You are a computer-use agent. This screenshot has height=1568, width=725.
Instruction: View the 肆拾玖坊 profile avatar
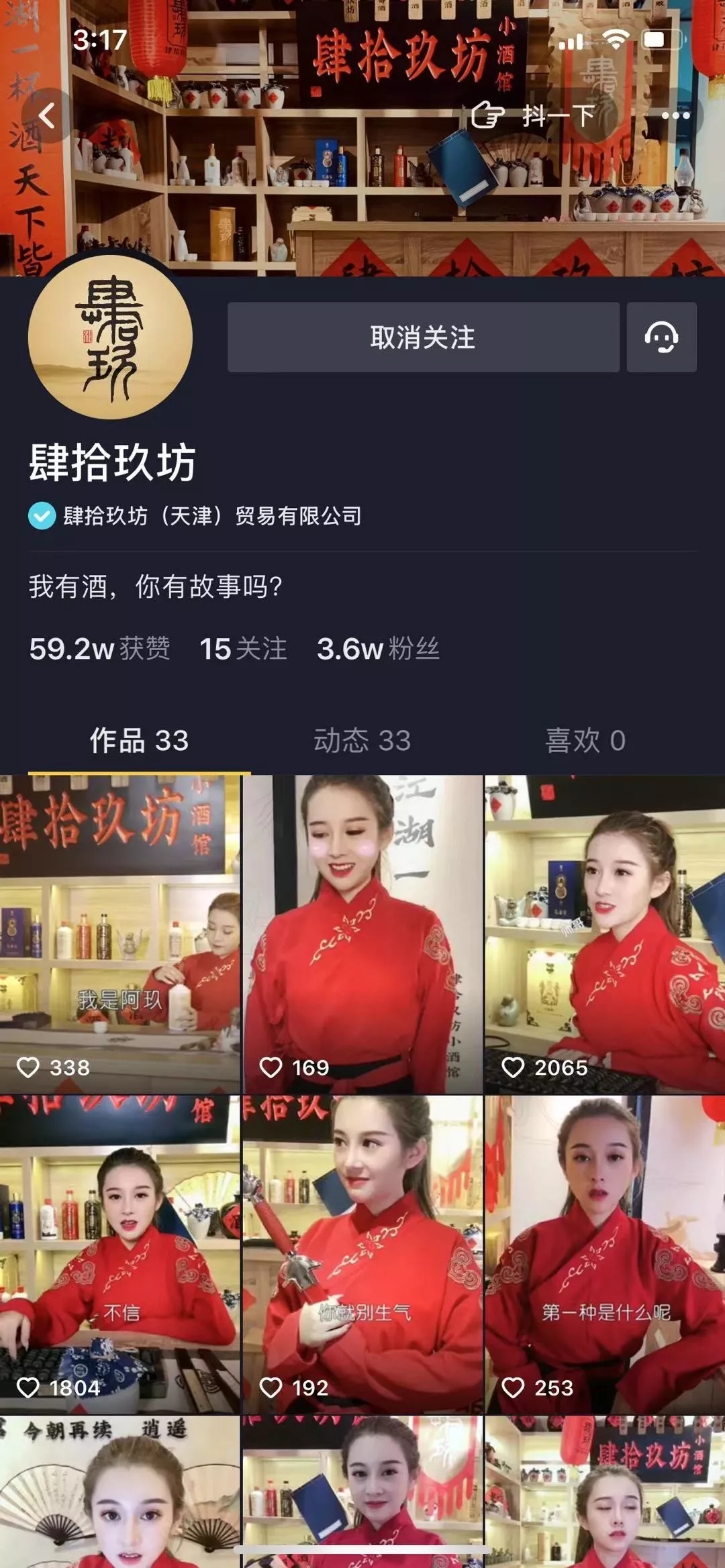point(110,337)
